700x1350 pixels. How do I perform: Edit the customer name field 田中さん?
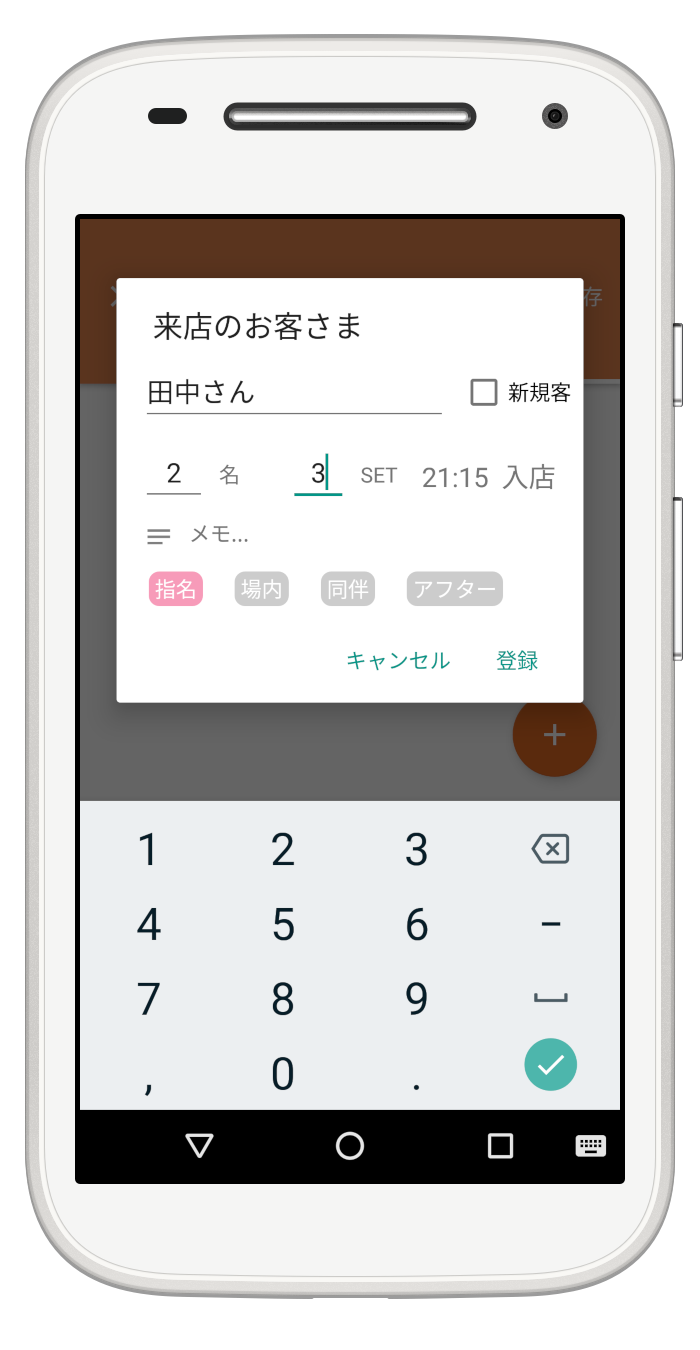294,392
